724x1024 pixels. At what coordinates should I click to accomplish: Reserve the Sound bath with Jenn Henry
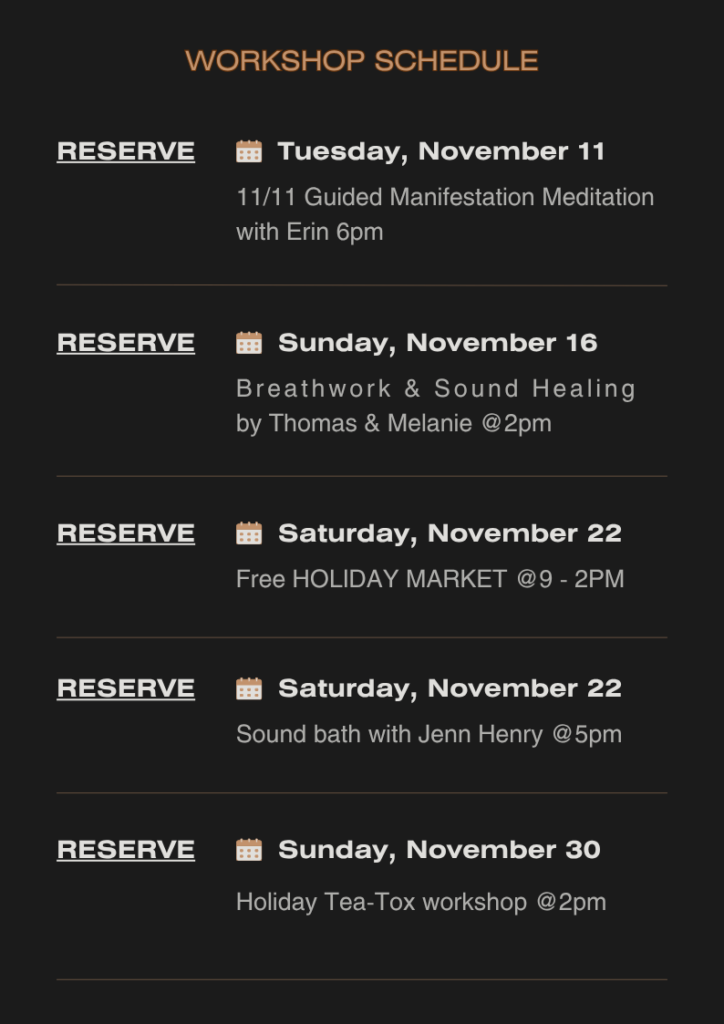(125, 689)
